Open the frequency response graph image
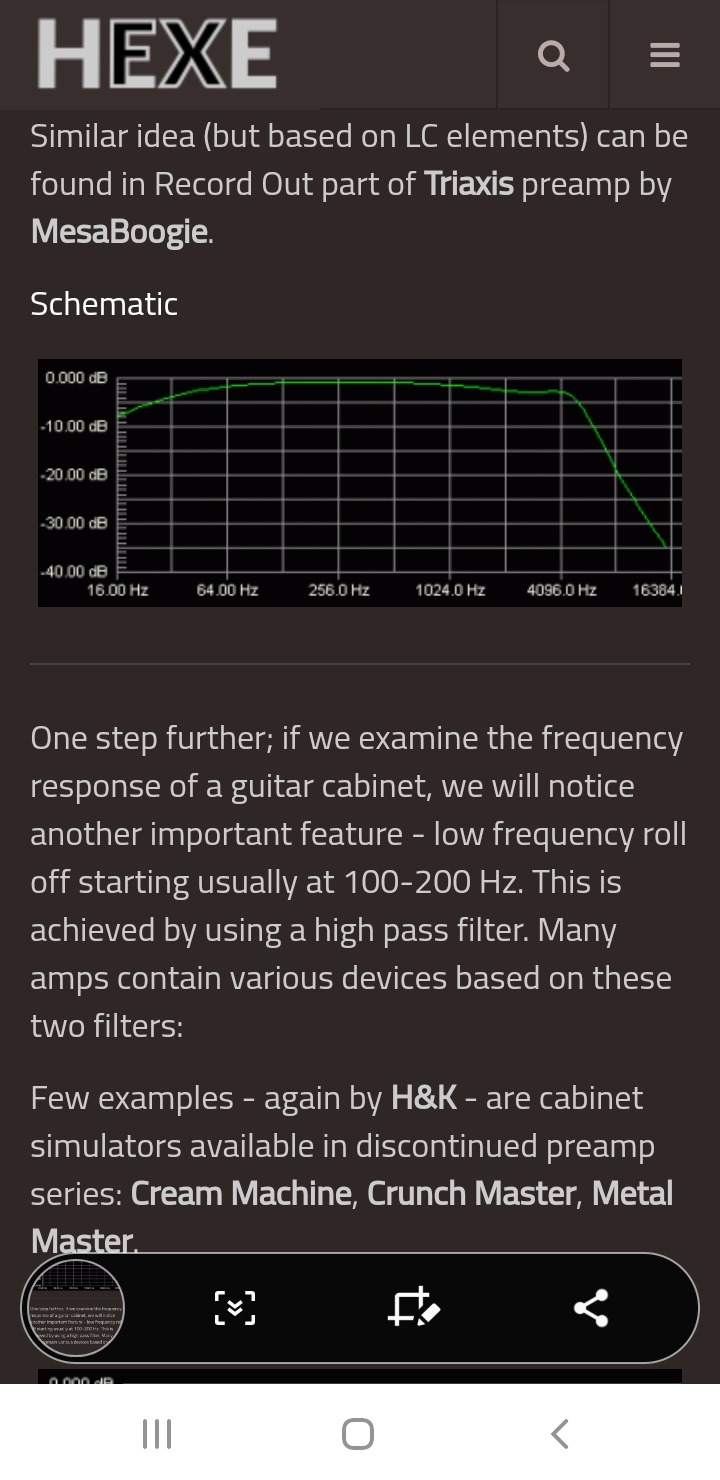 pyautogui.click(x=360, y=483)
